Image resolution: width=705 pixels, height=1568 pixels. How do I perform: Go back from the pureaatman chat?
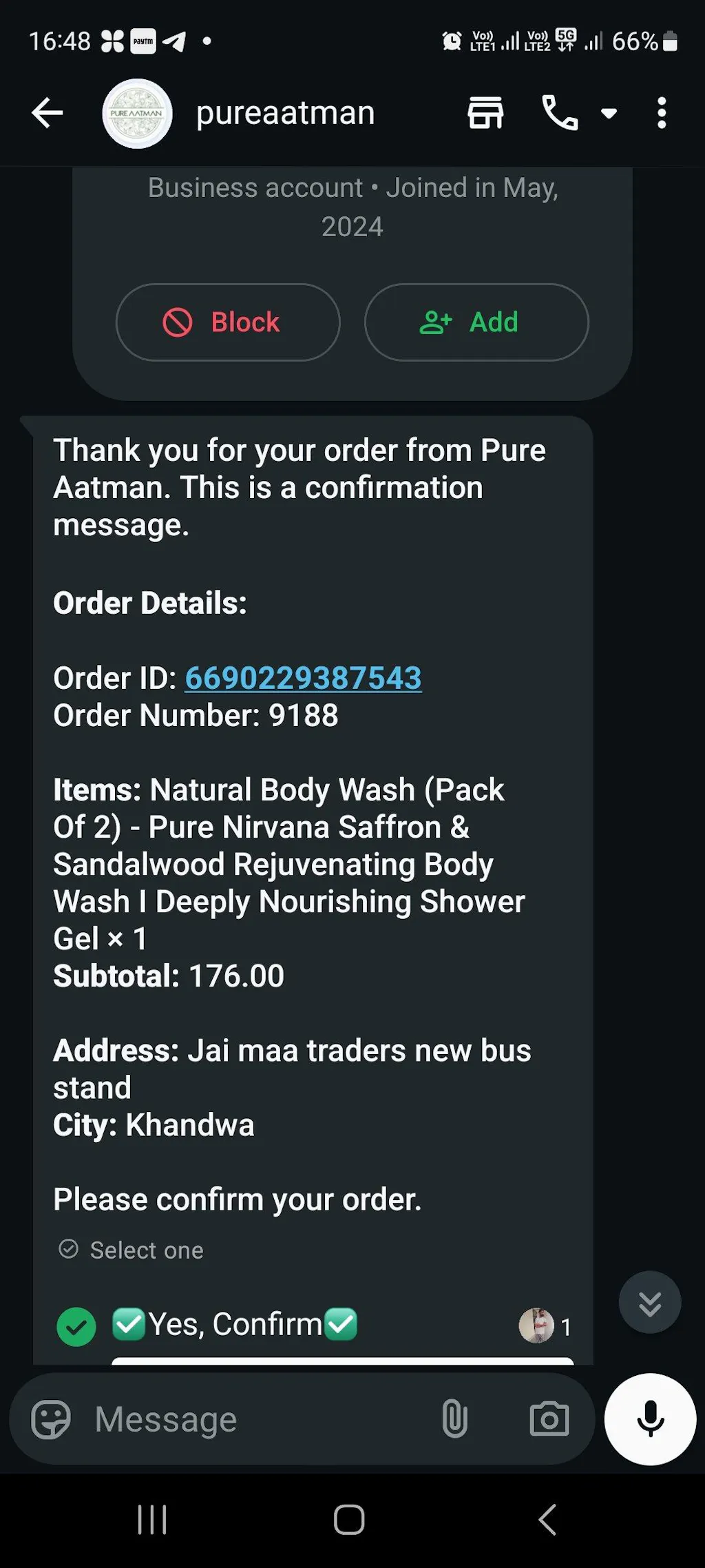pos(48,113)
